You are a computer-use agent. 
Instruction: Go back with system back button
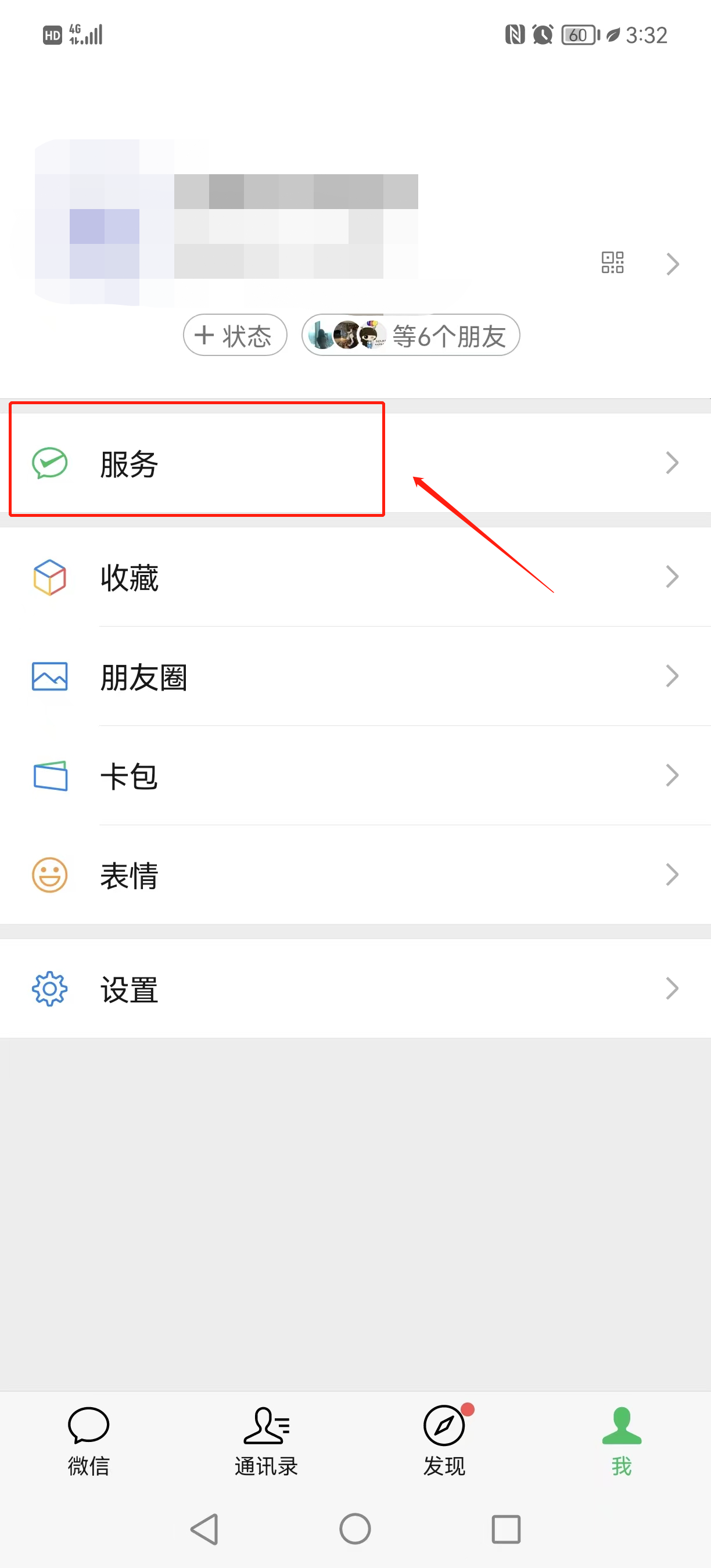point(205,1529)
